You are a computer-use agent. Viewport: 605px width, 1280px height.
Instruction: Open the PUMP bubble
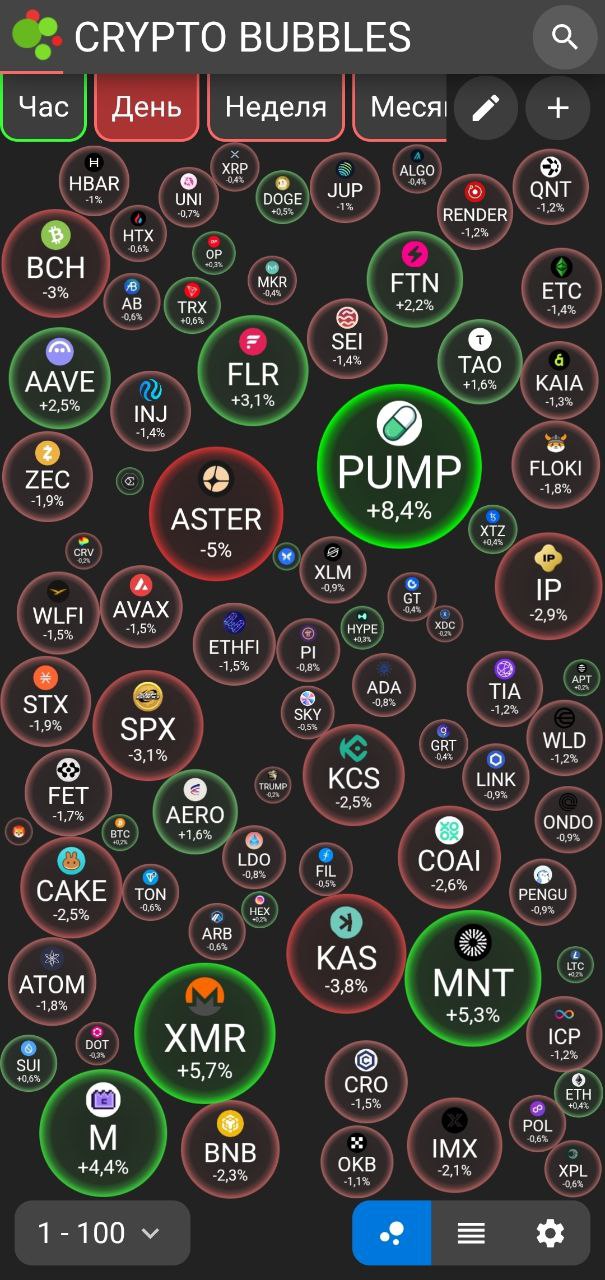[x=399, y=467]
